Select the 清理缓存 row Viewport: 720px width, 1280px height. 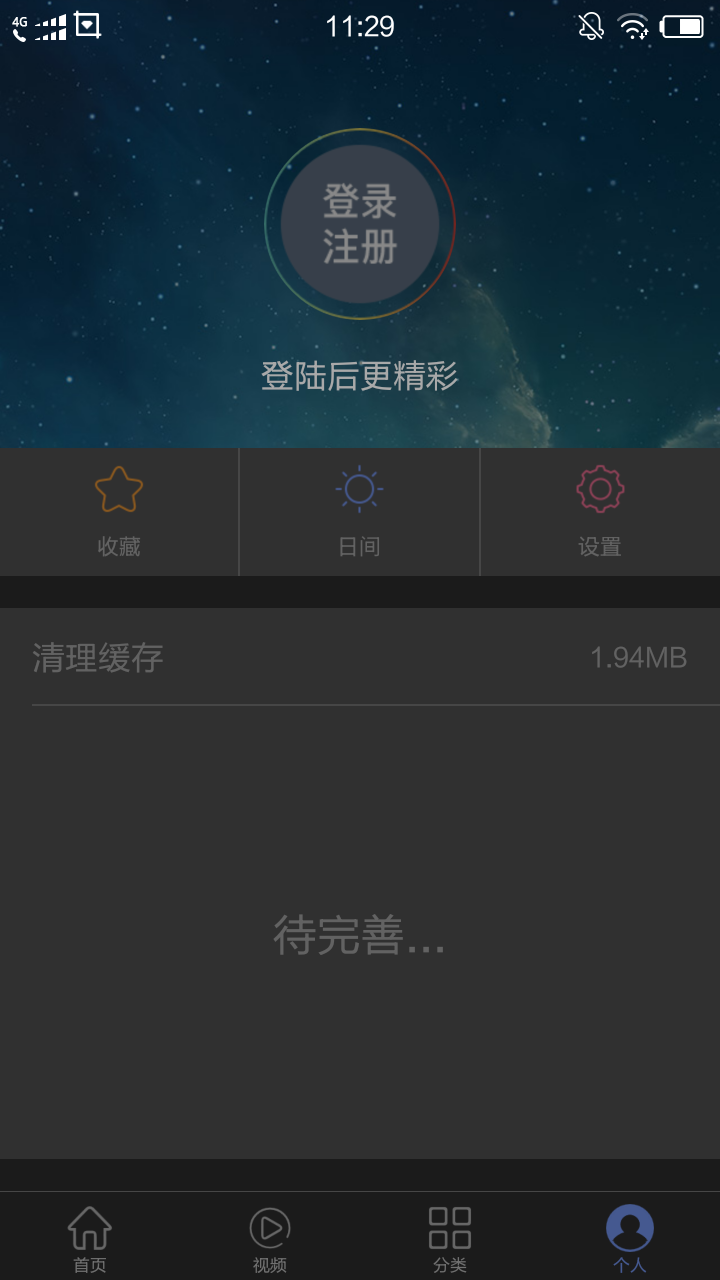[x=360, y=657]
